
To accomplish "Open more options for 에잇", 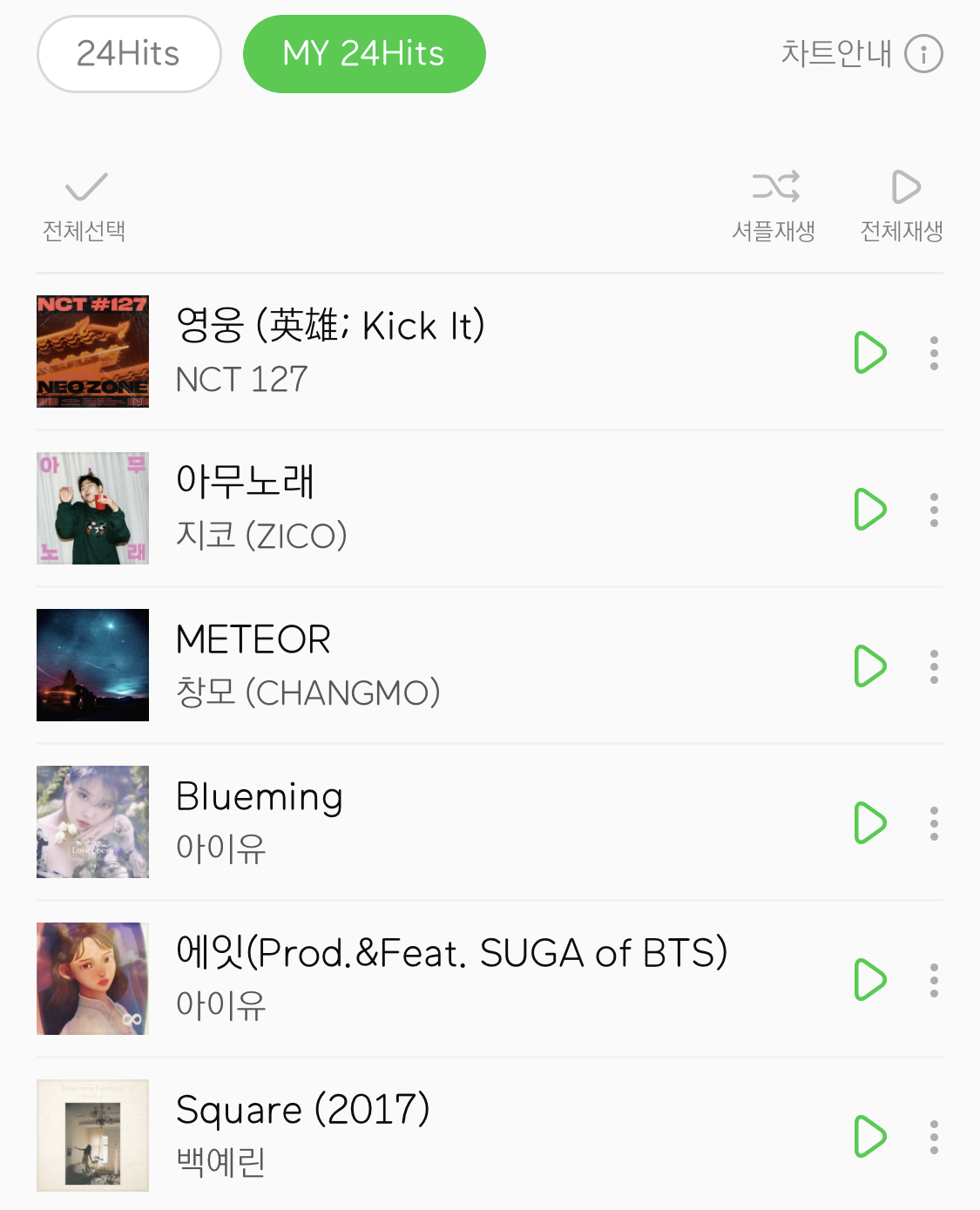I will coord(934,980).
